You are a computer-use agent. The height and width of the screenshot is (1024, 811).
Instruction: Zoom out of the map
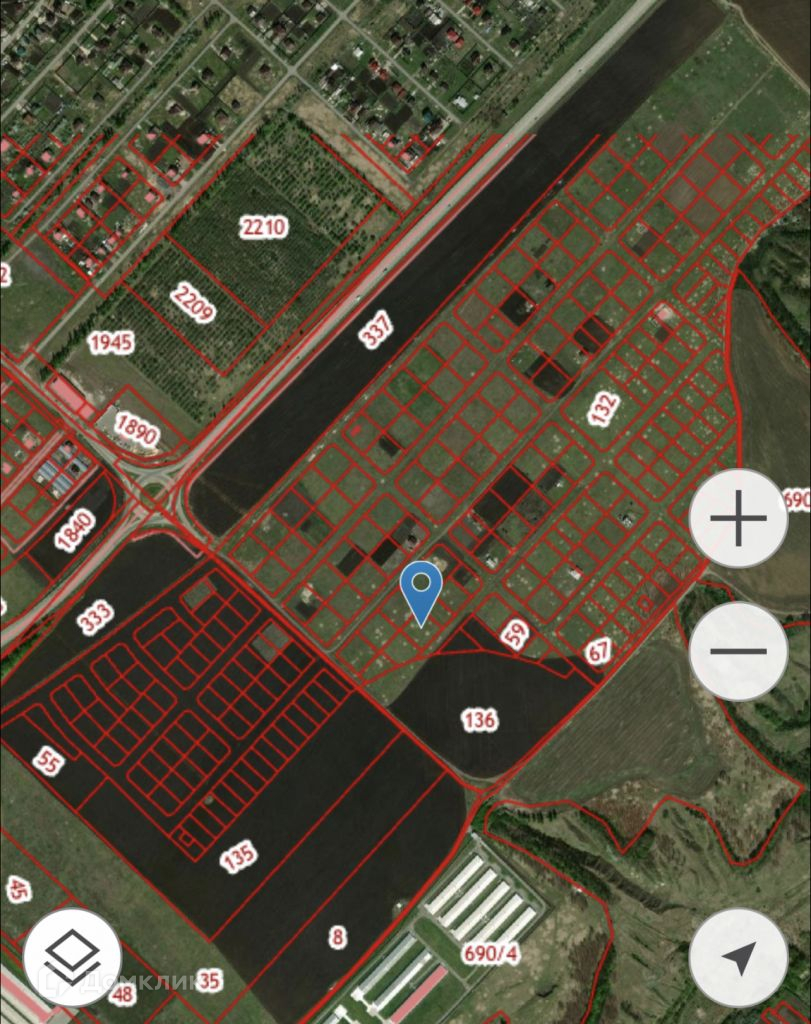tap(738, 651)
